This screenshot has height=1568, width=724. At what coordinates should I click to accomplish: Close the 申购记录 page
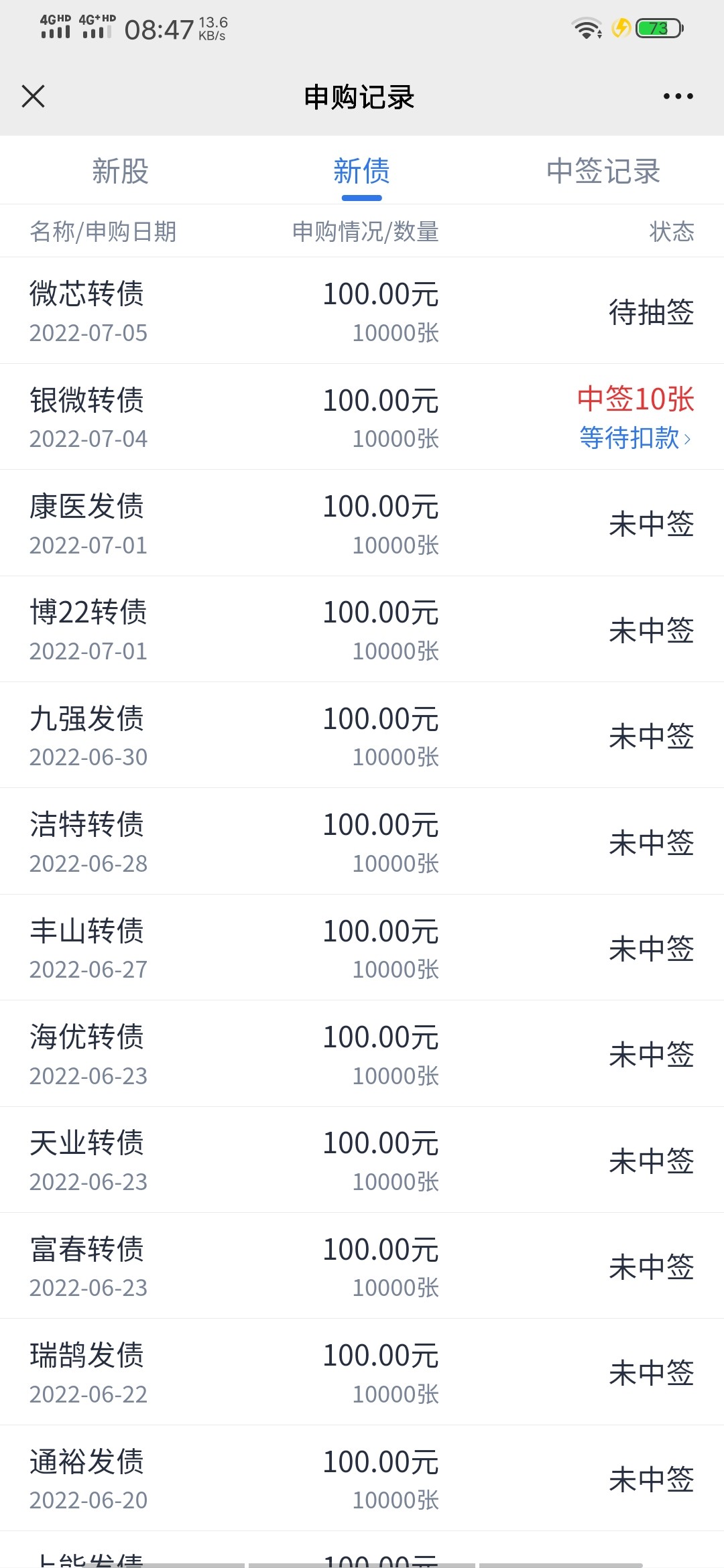pyautogui.click(x=33, y=96)
